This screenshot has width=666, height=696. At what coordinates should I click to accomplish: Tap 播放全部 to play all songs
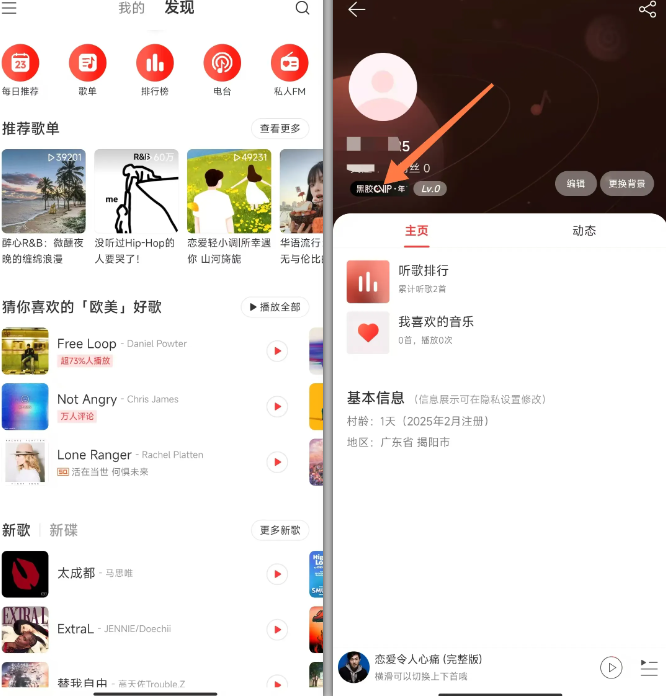pos(275,307)
